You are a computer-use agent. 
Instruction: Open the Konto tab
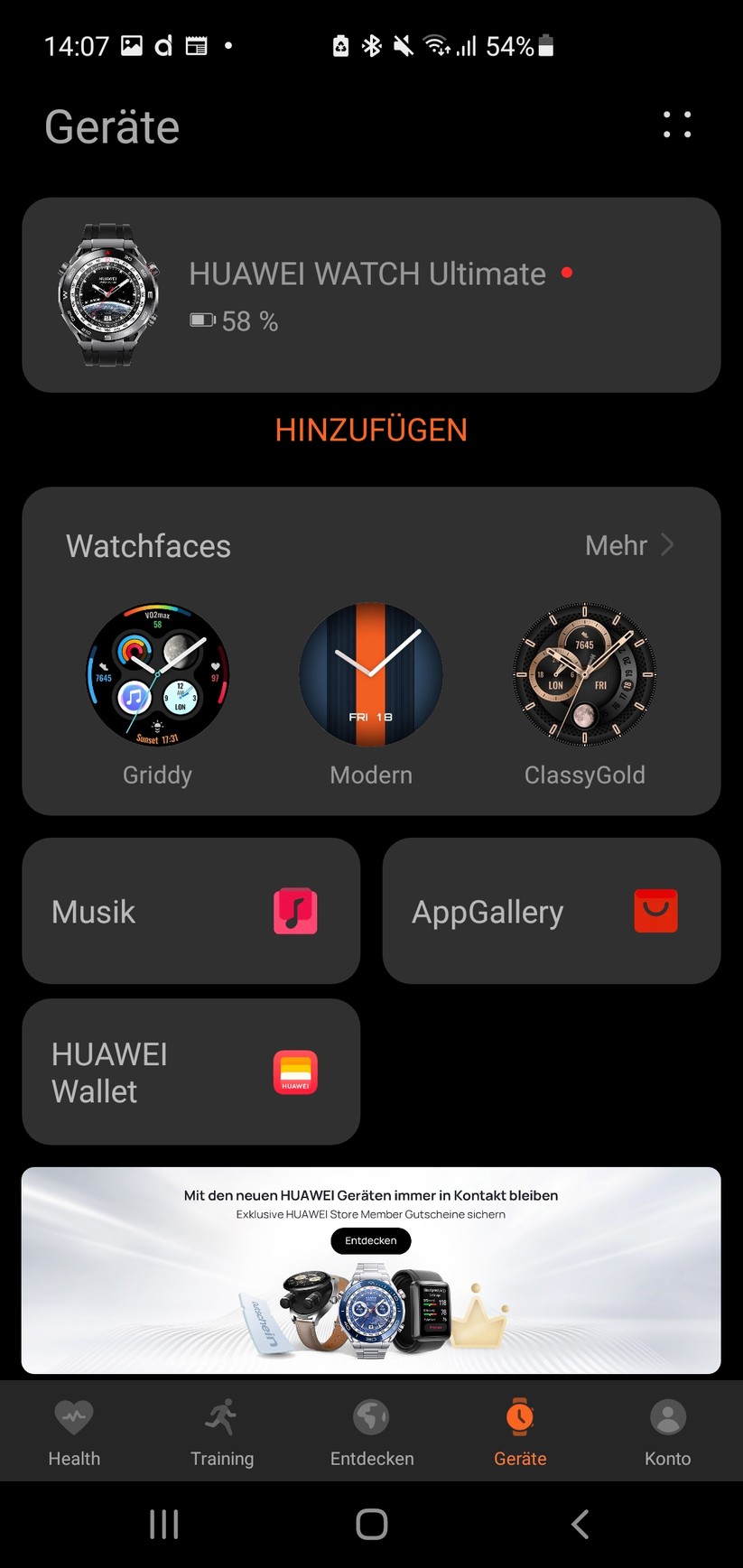[668, 1432]
